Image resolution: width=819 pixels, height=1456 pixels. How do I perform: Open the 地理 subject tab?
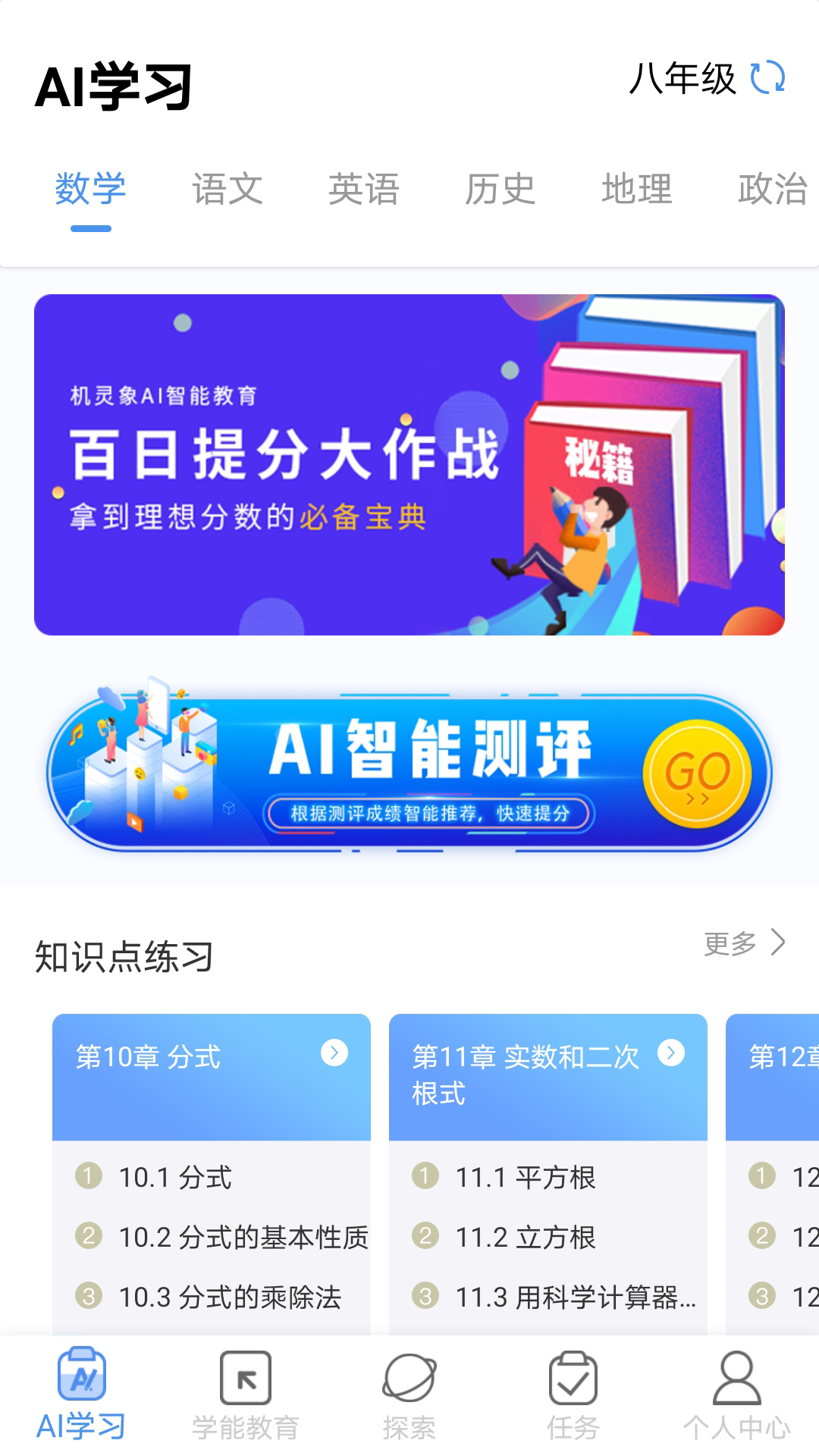pyautogui.click(x=636, y=189)
